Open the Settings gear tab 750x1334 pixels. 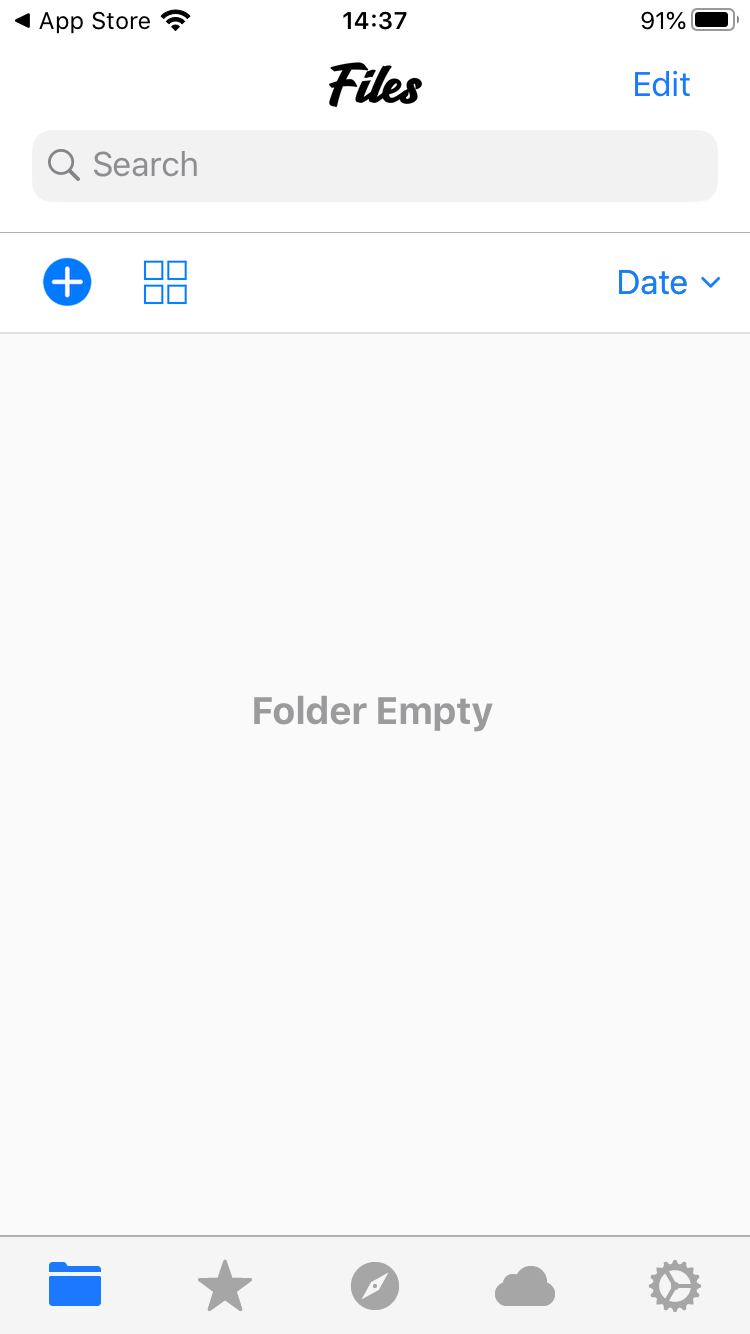(x=675, y=1286)
